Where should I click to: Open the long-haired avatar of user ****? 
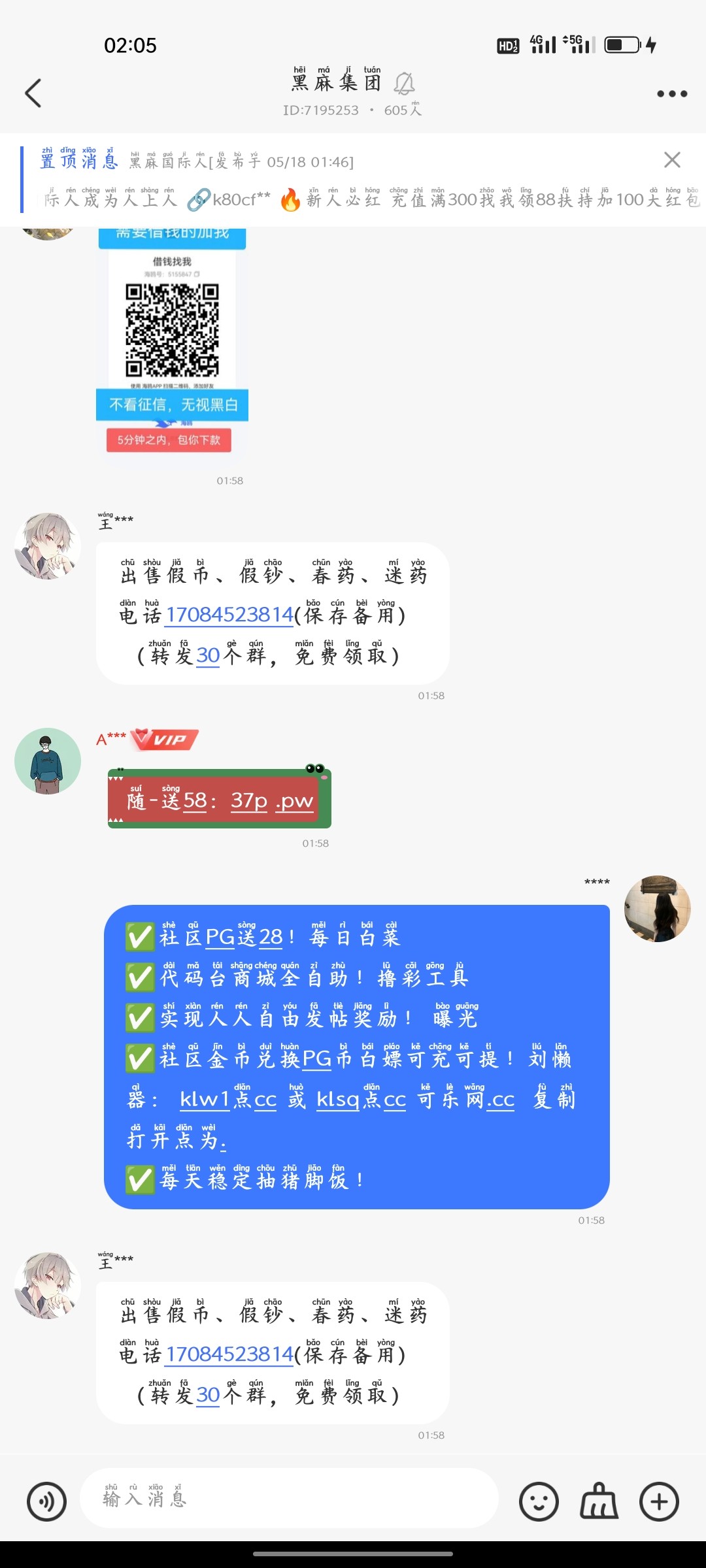click(657, 909)
